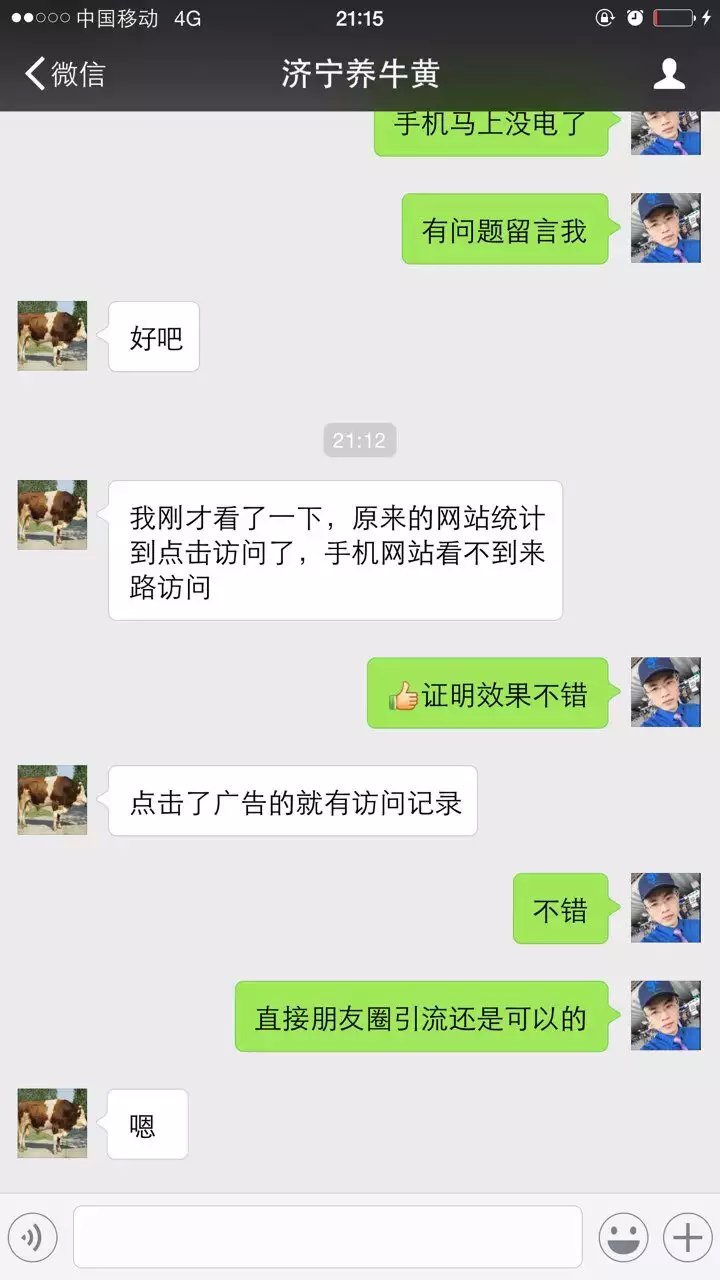Screen dimensions: 720x1280
Task: Go back to the 微信 chat list
Action: 64,74
